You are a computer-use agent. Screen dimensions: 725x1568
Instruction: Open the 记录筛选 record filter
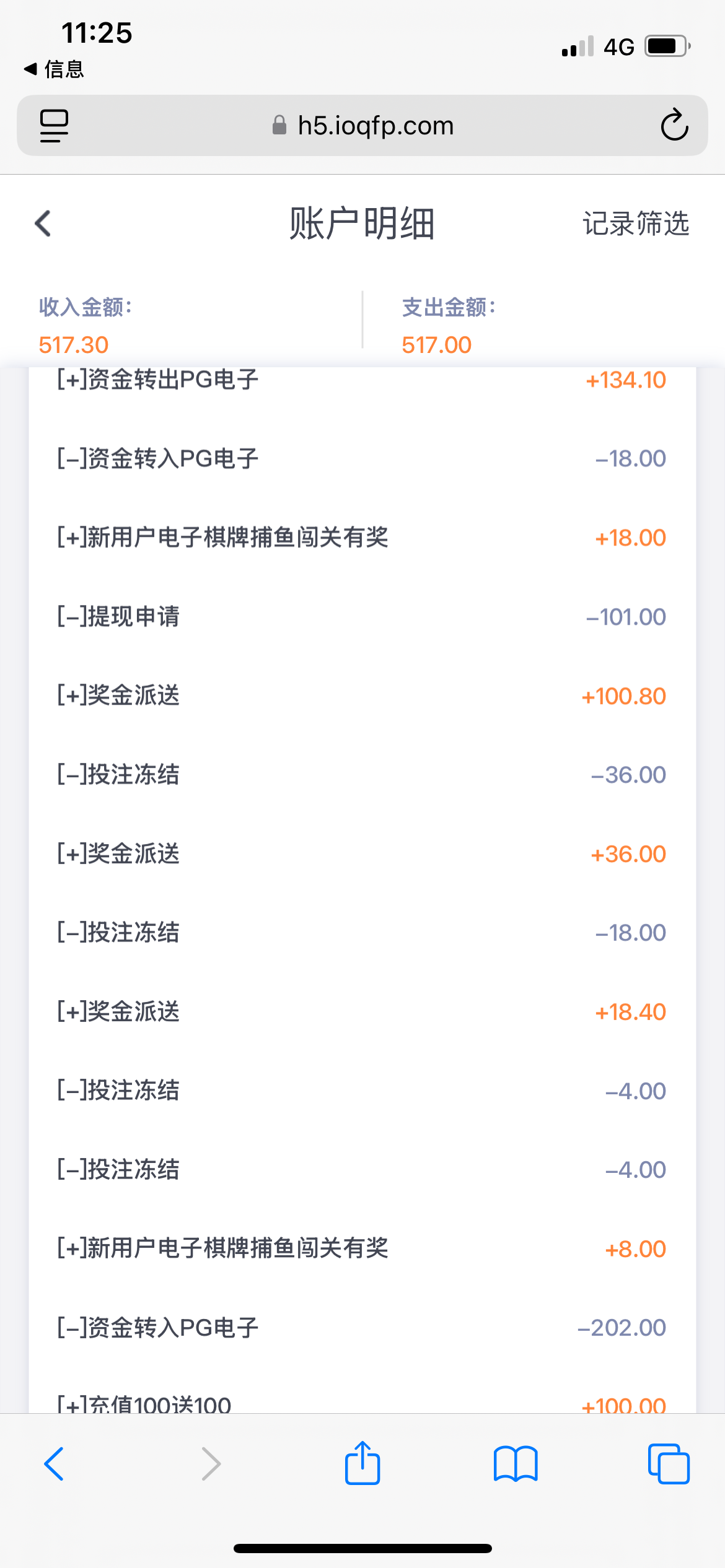point(635,224)
